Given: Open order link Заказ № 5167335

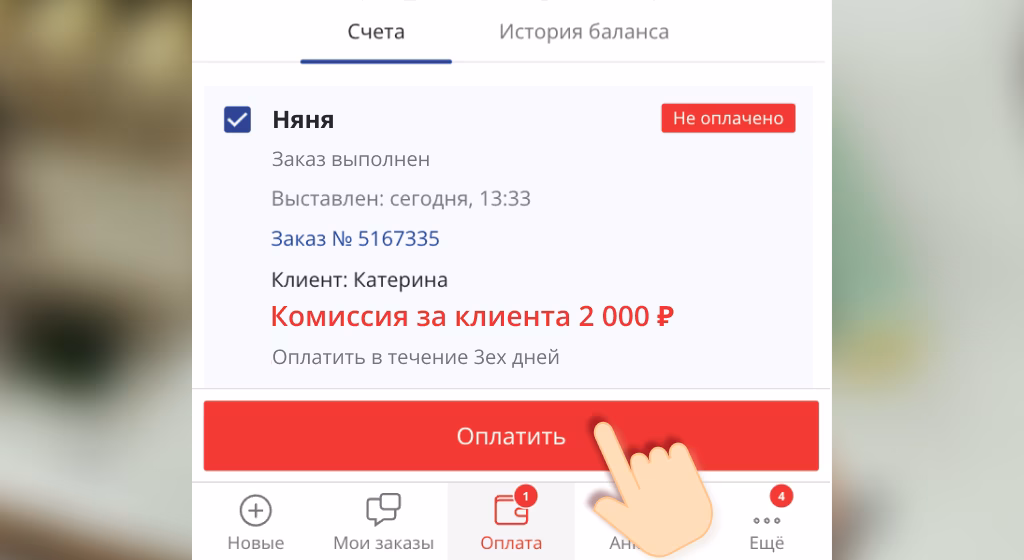Looking at the screenshot, I should tap(355, 239).
